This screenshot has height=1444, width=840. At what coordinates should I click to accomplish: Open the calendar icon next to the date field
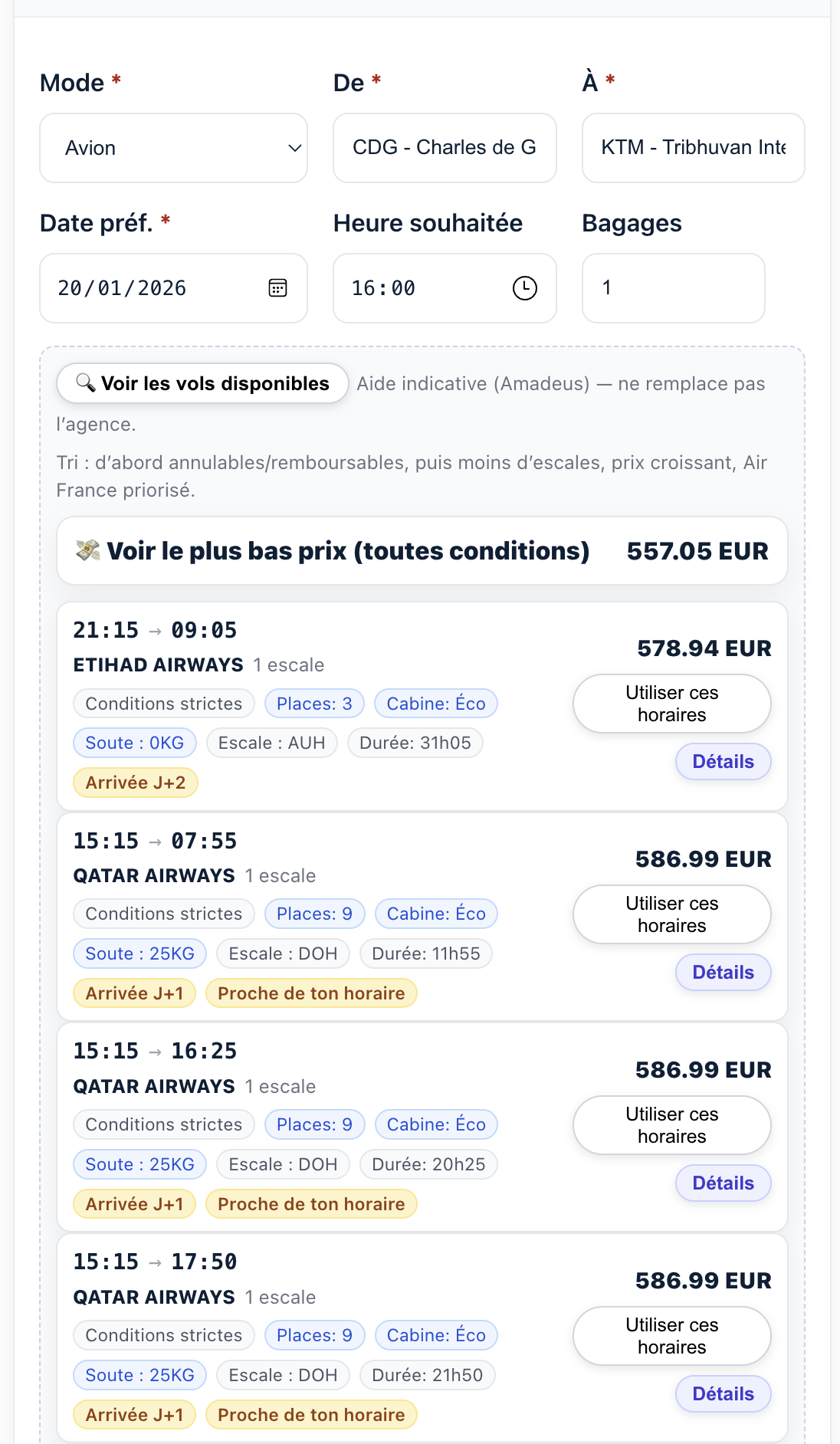point(279,288)
